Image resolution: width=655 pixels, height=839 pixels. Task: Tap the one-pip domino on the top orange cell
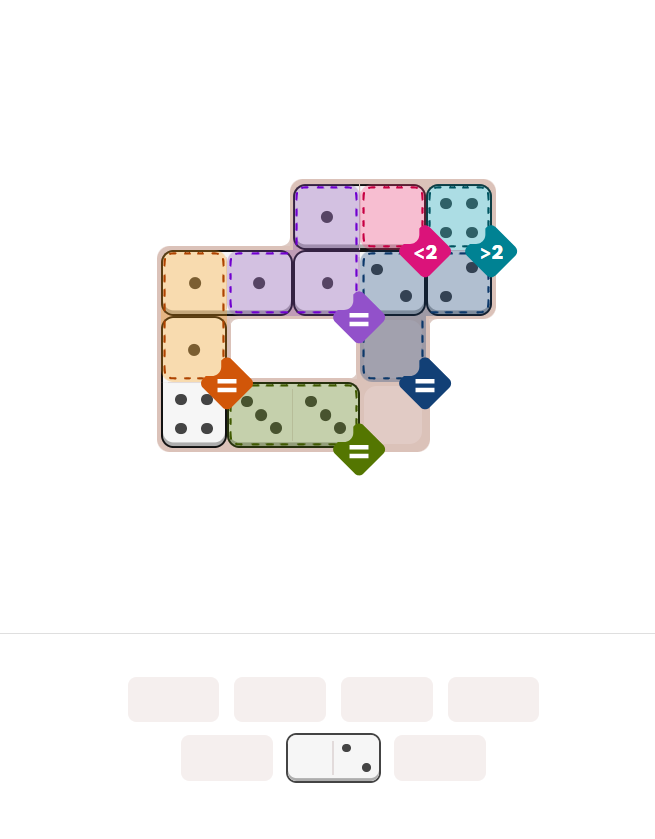tap(194, 283)
